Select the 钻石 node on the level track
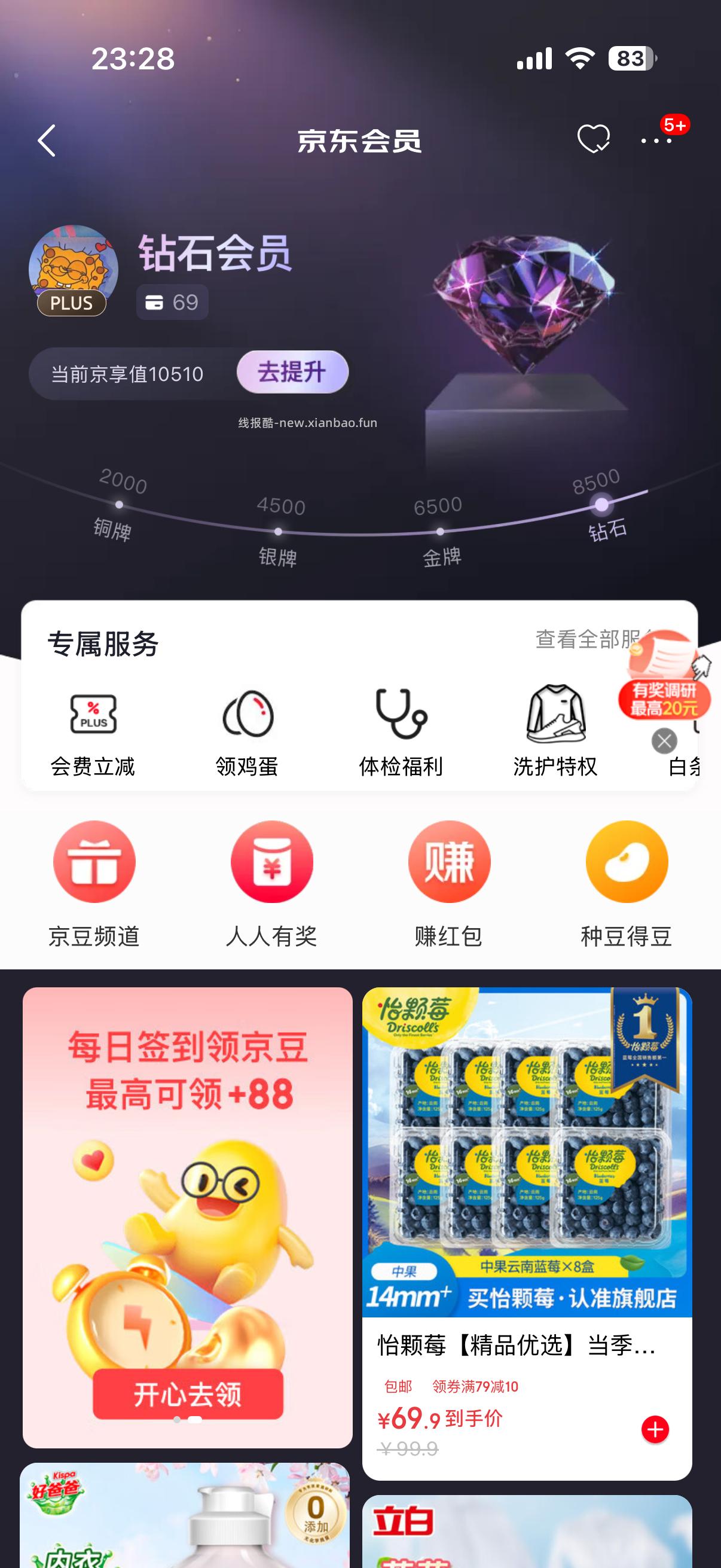 point(603,505)
